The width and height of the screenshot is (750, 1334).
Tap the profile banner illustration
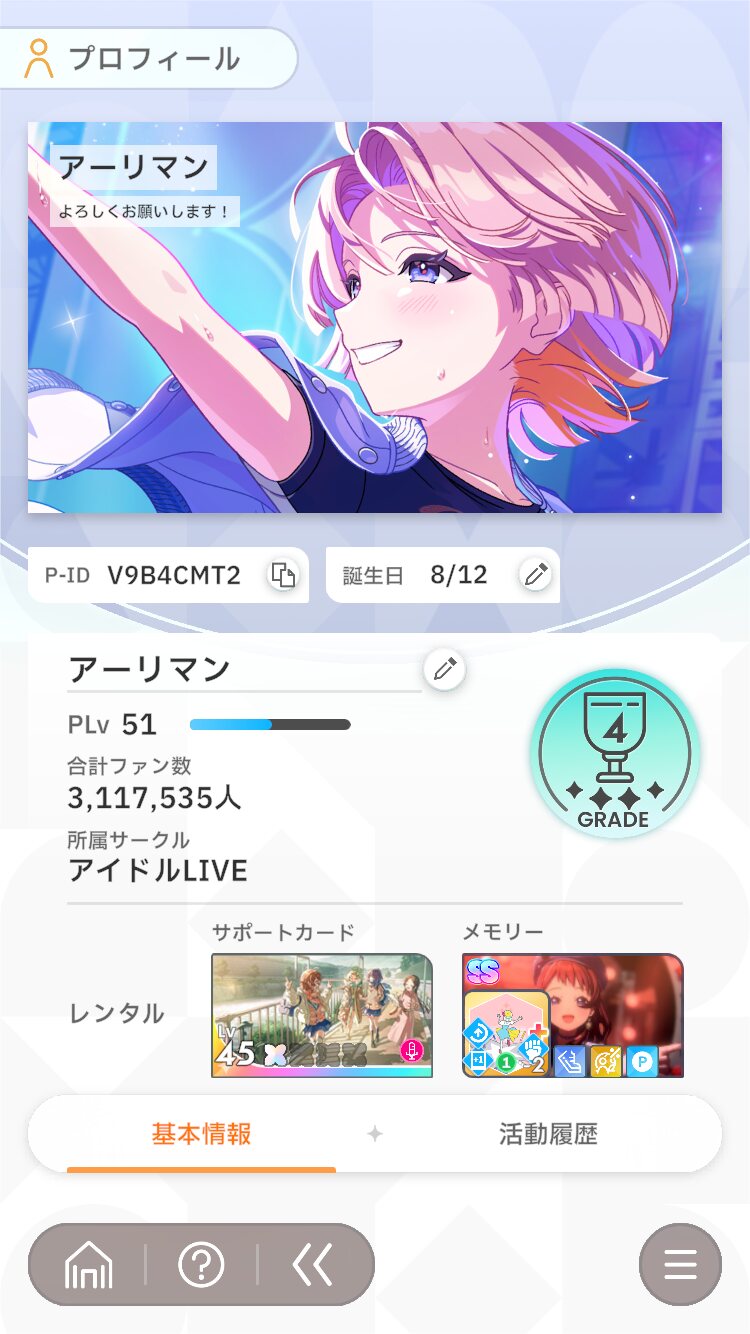pos(374,317)
